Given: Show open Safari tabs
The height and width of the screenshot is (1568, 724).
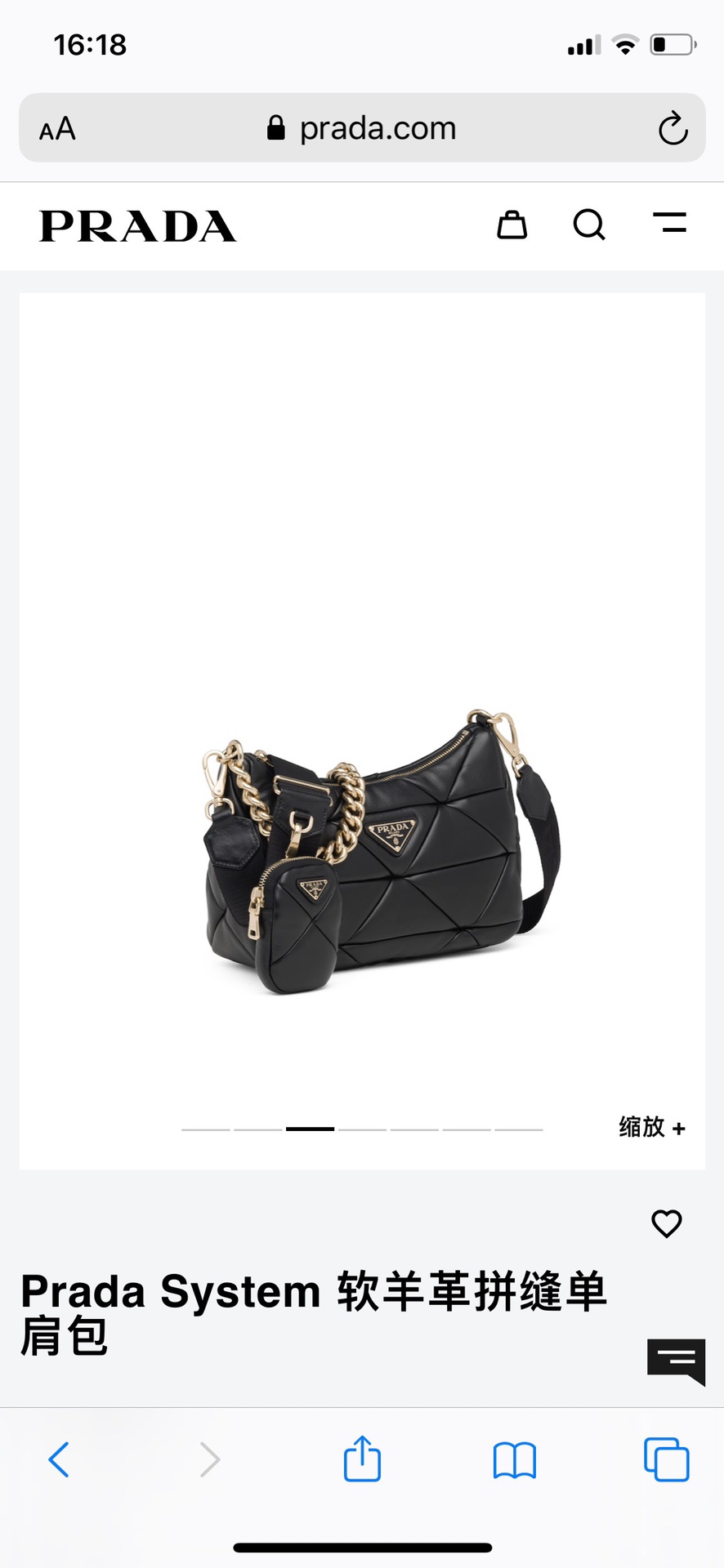Looking at the screenshot, I should [x=667, y=1459].
